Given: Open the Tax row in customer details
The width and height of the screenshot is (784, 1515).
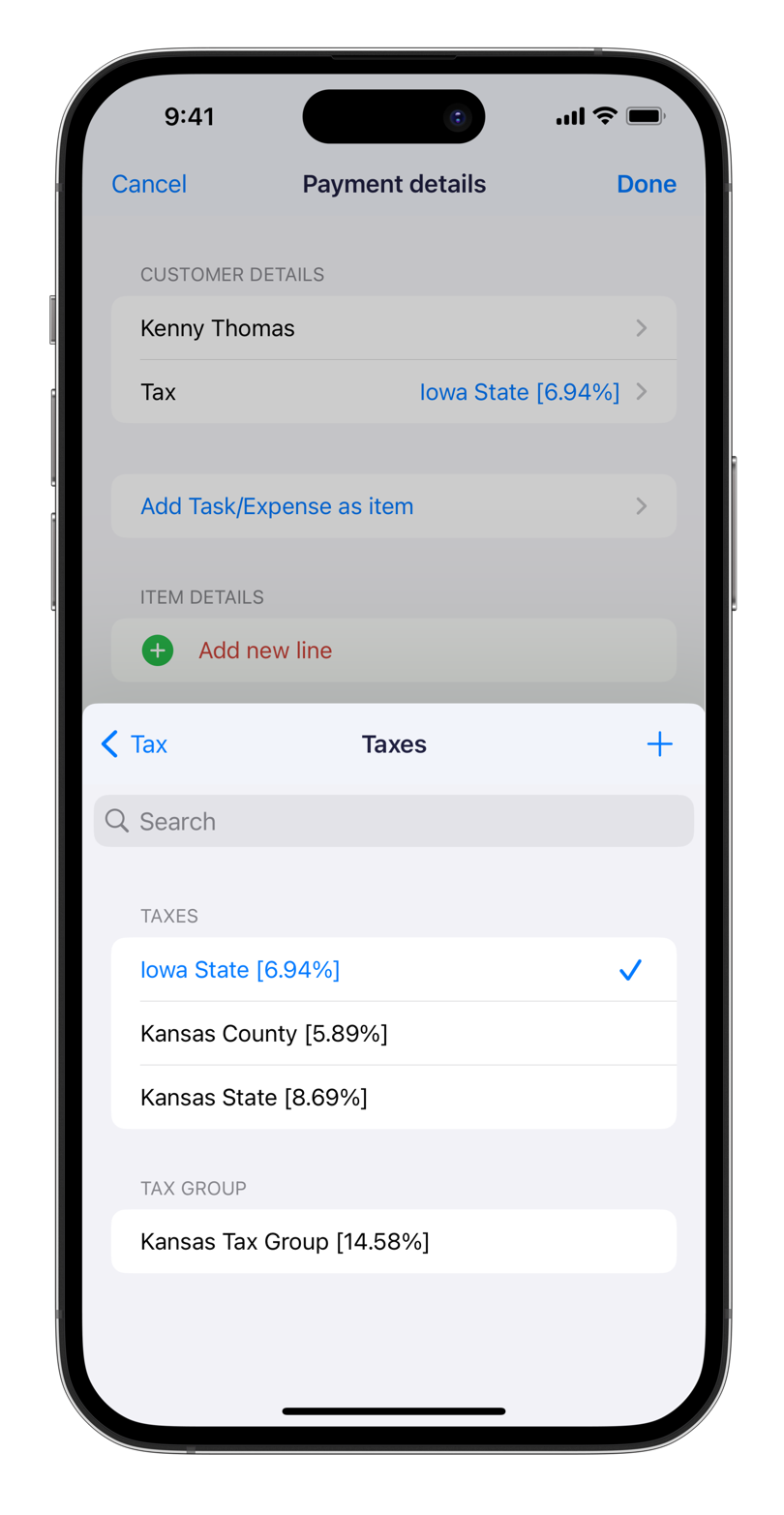Looking at the screenshot, I should pos(393,392).
